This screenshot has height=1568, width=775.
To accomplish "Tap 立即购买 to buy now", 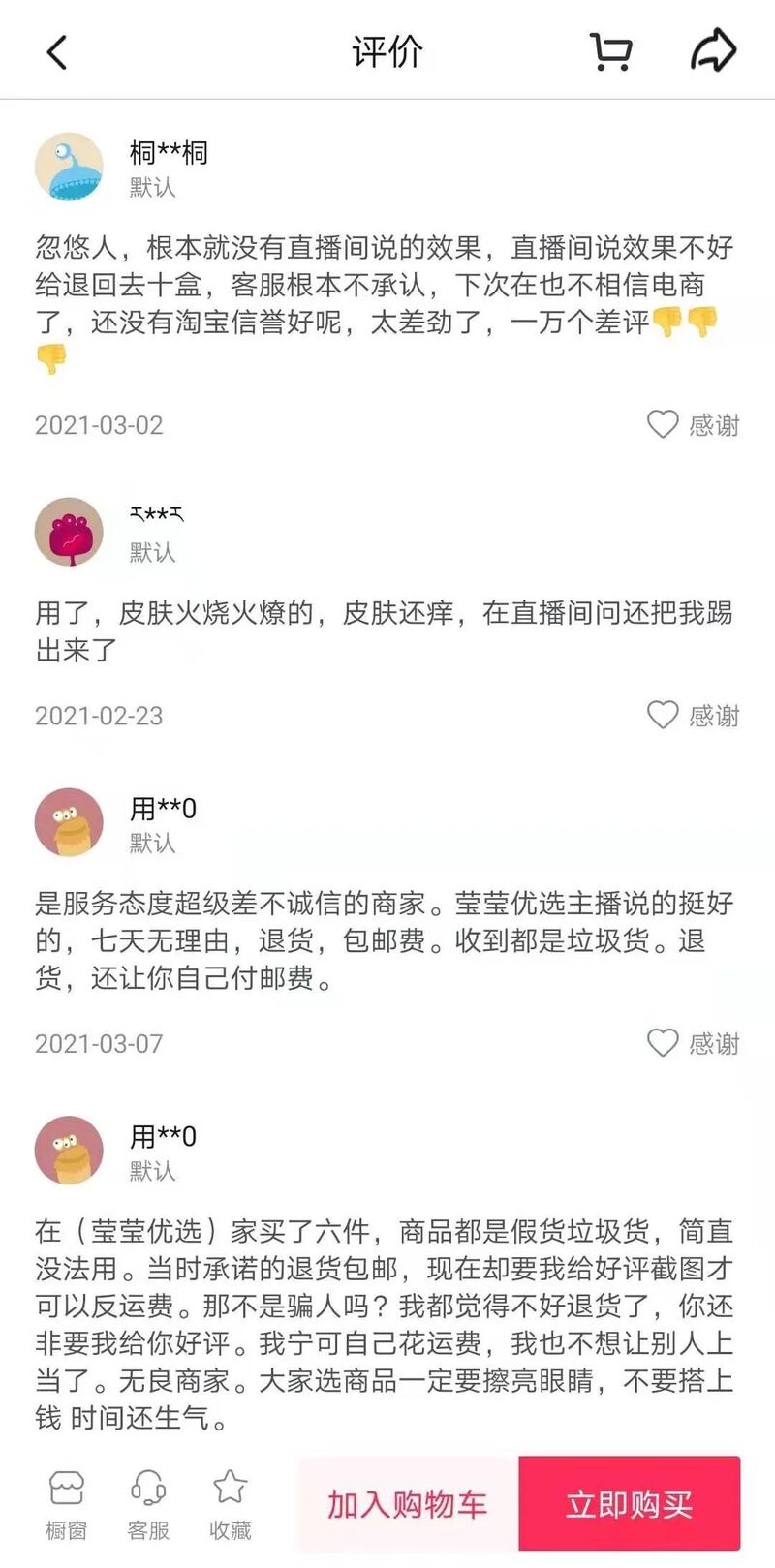I will tap(630, 1504).
